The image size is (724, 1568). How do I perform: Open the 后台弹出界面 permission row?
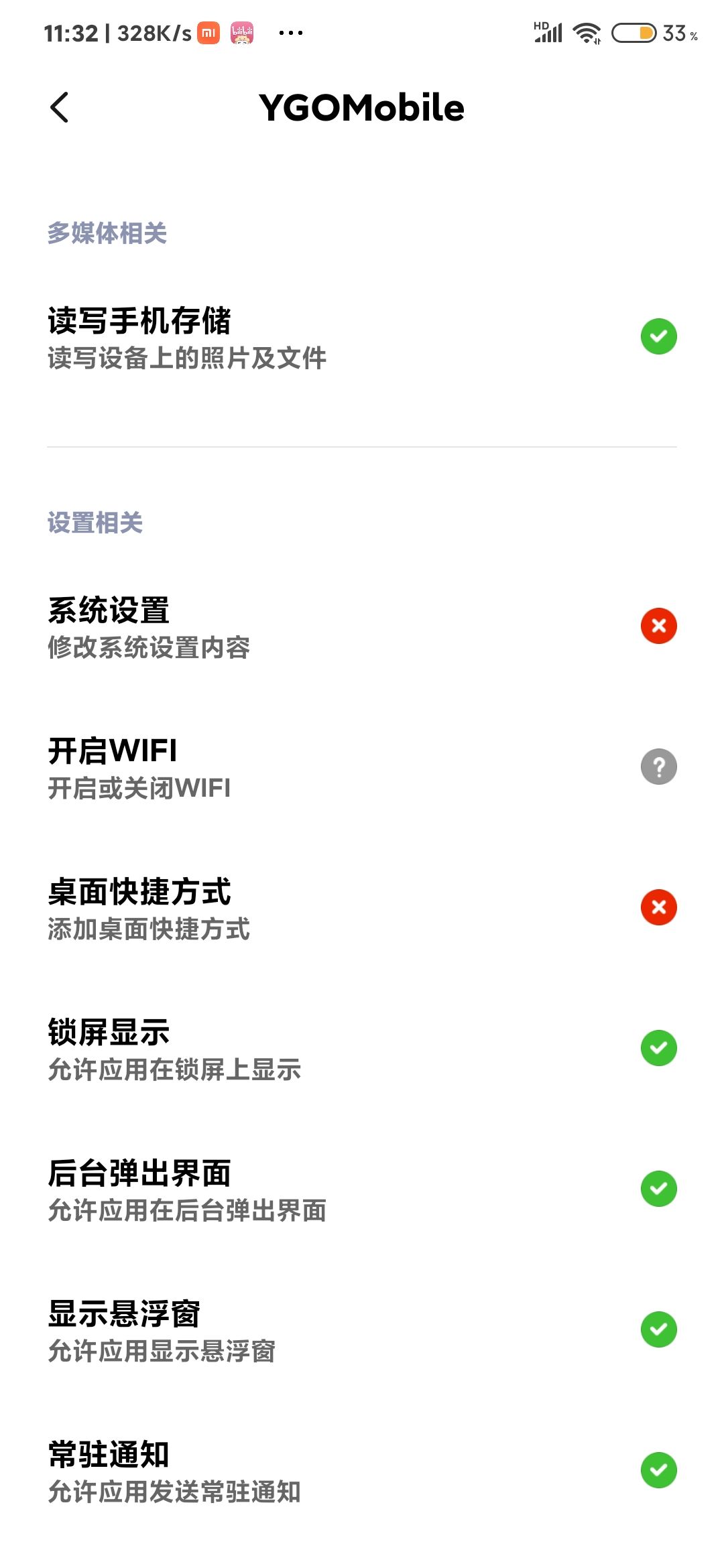[362, 1189]
